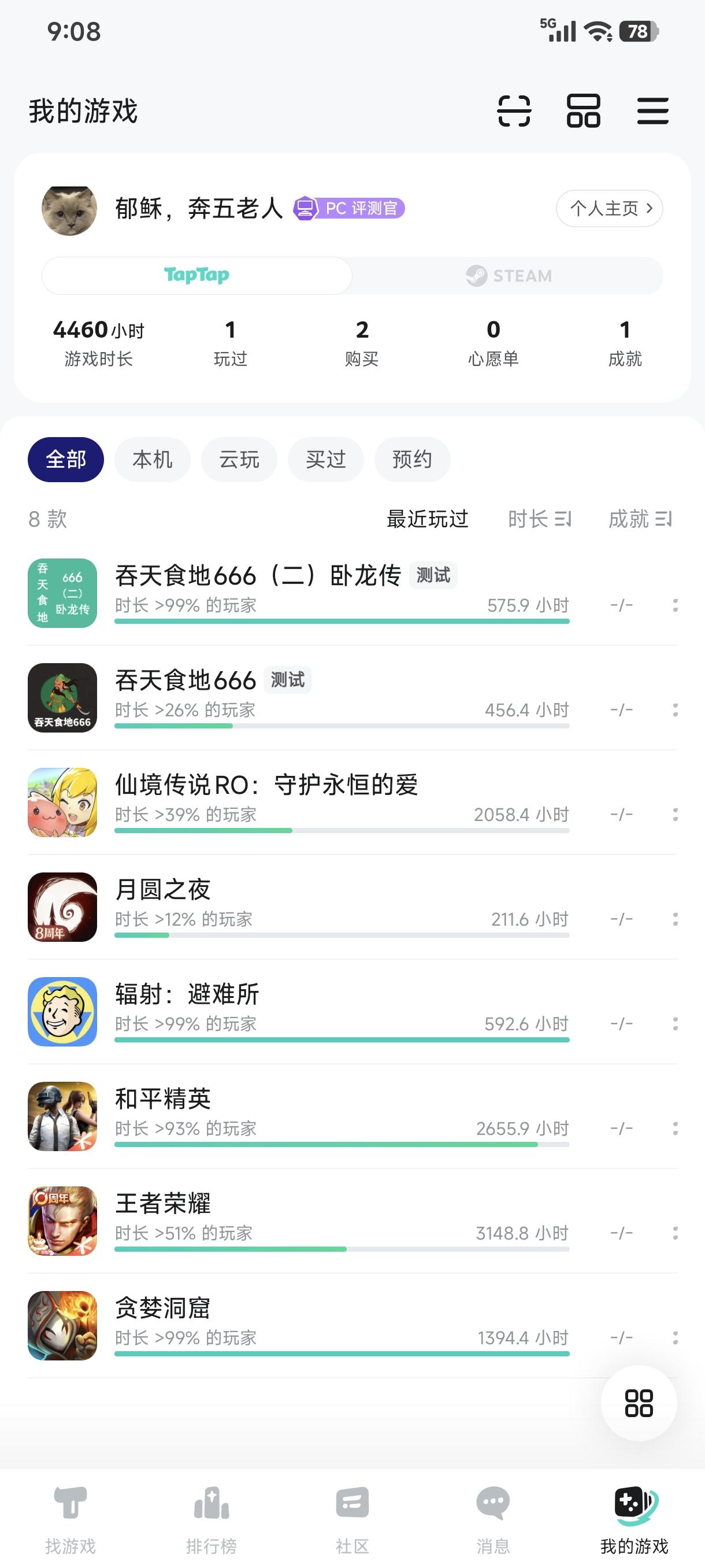Tap the floating grid button

tap(639, 1403)
